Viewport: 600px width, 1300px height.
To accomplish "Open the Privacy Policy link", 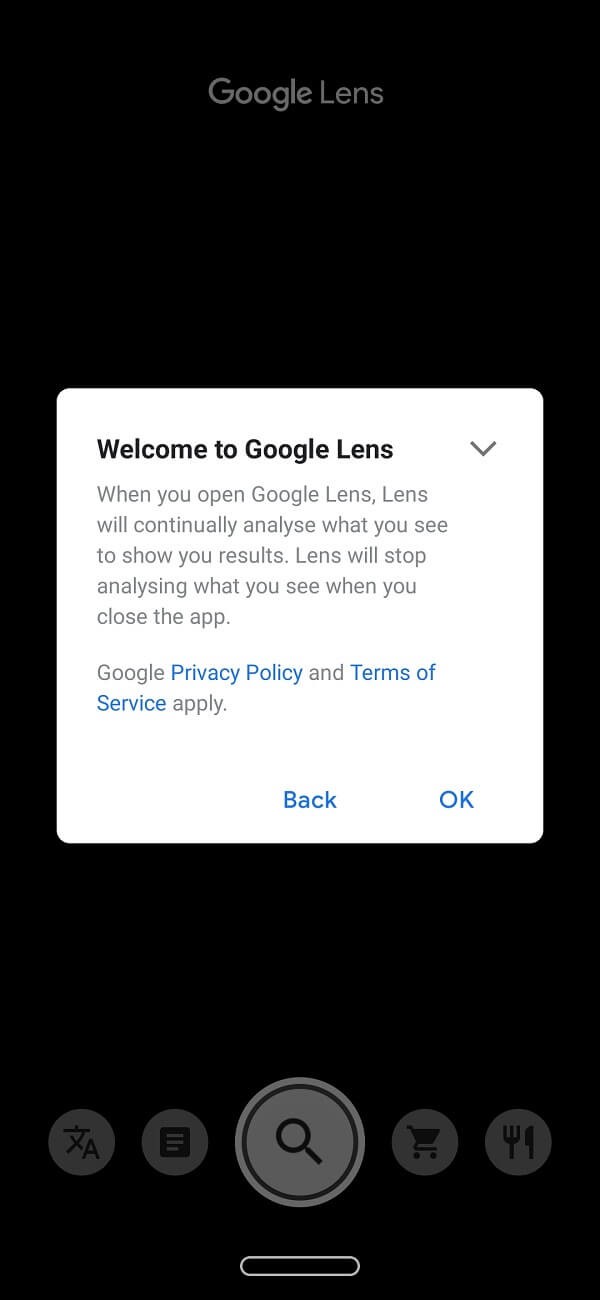I will pos(237,672).
